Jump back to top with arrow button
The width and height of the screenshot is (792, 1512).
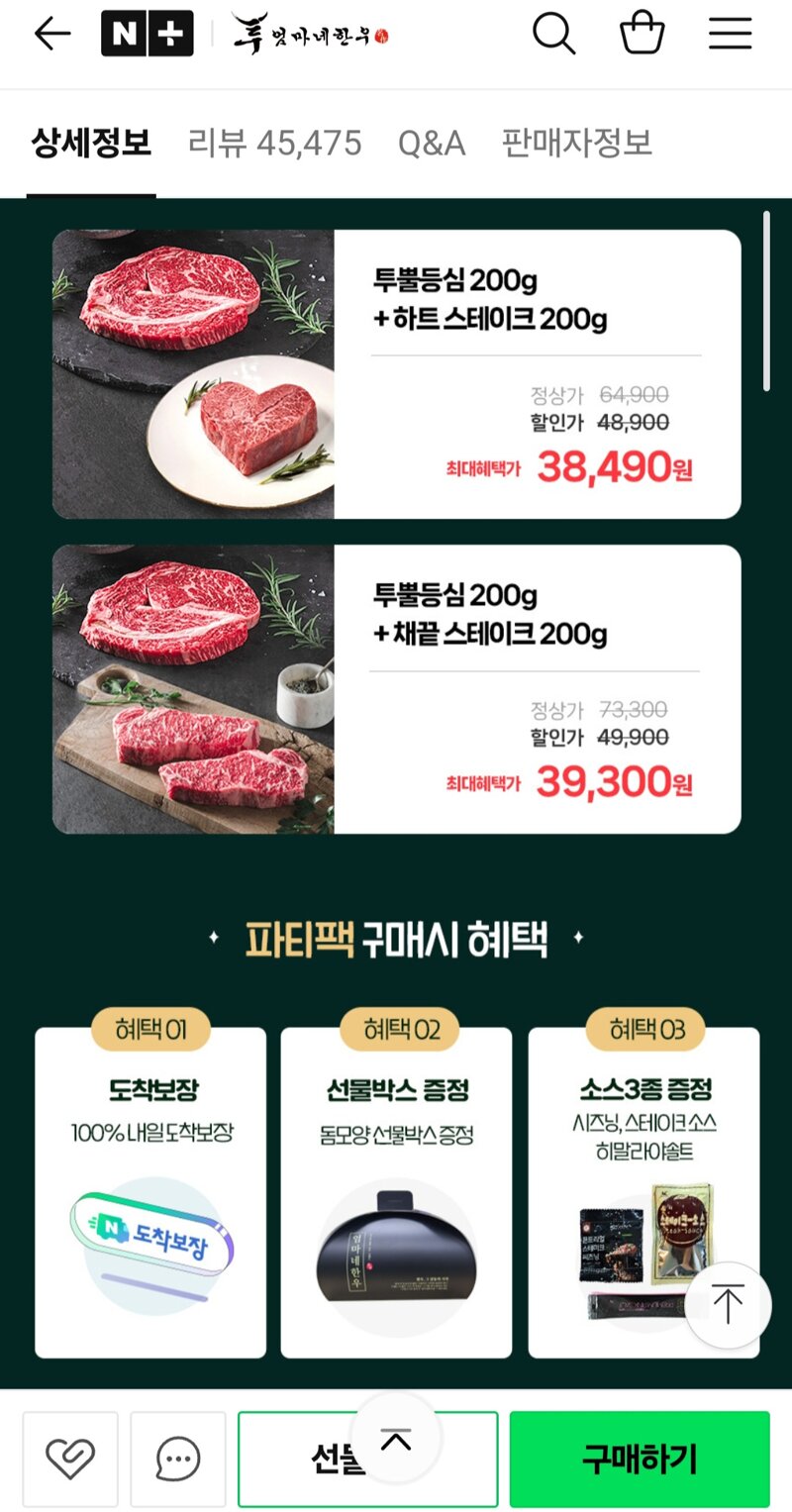click(x=728, y=1304)
